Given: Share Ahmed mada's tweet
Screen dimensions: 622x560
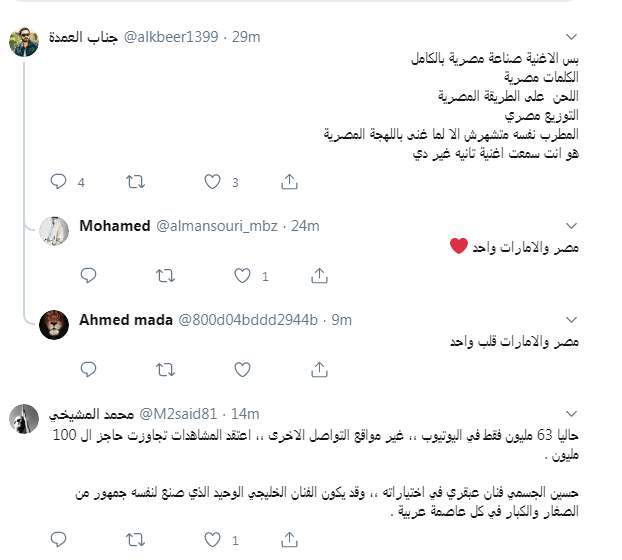Looking at the screenshot, I should (x=319, y=370).
